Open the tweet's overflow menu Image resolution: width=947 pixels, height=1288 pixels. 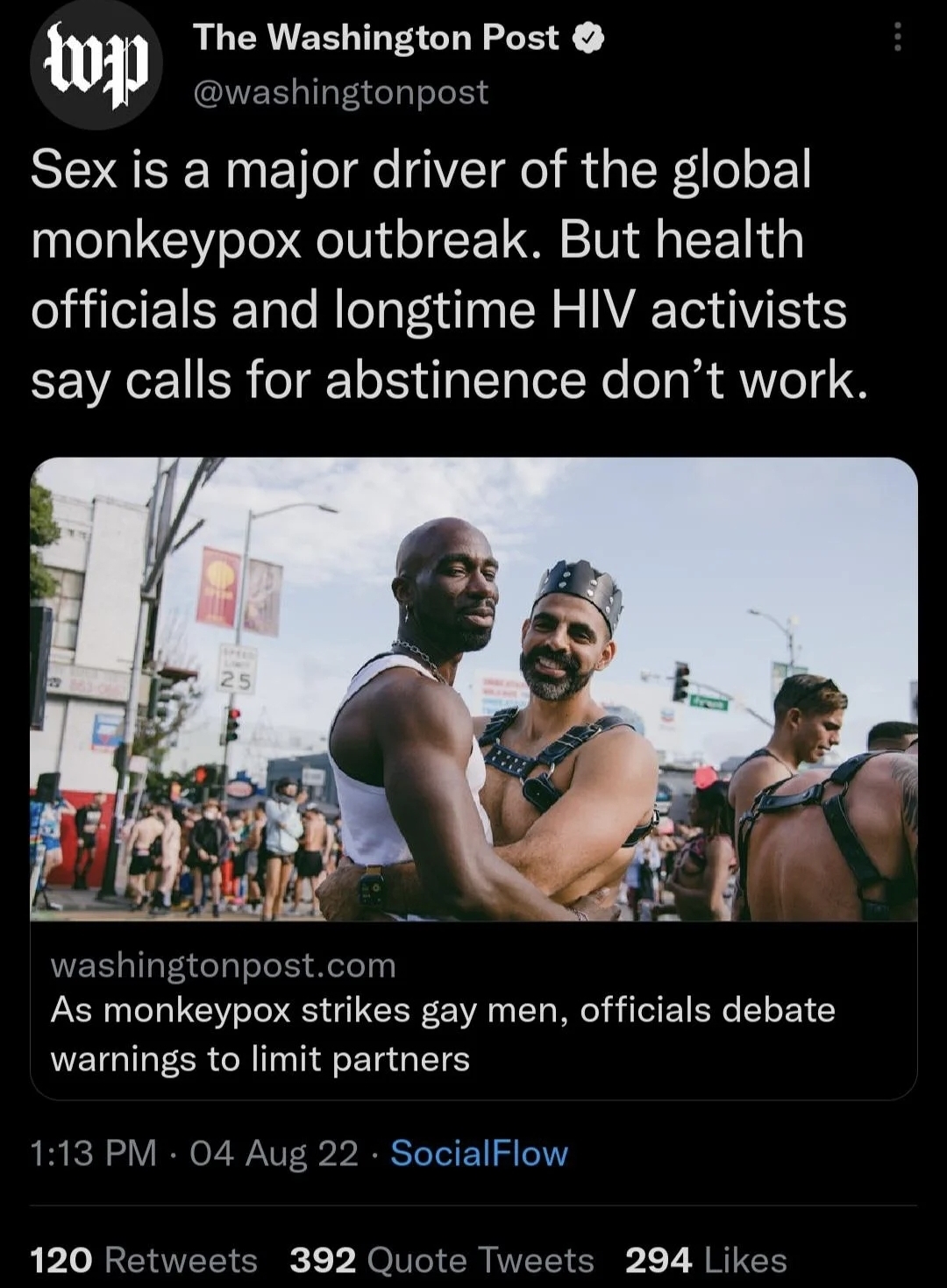897,38
